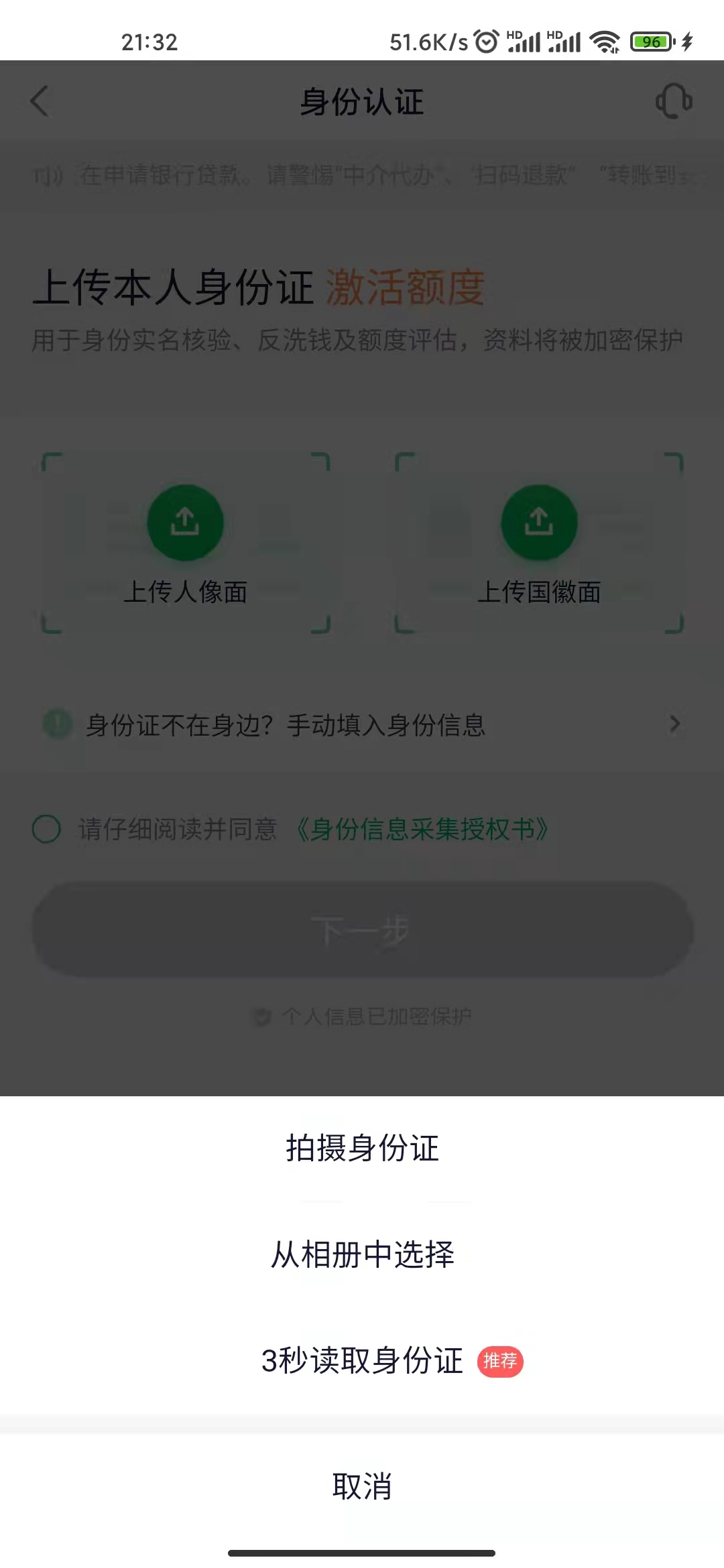Select 从相册中选择 option

[362, 1254]
